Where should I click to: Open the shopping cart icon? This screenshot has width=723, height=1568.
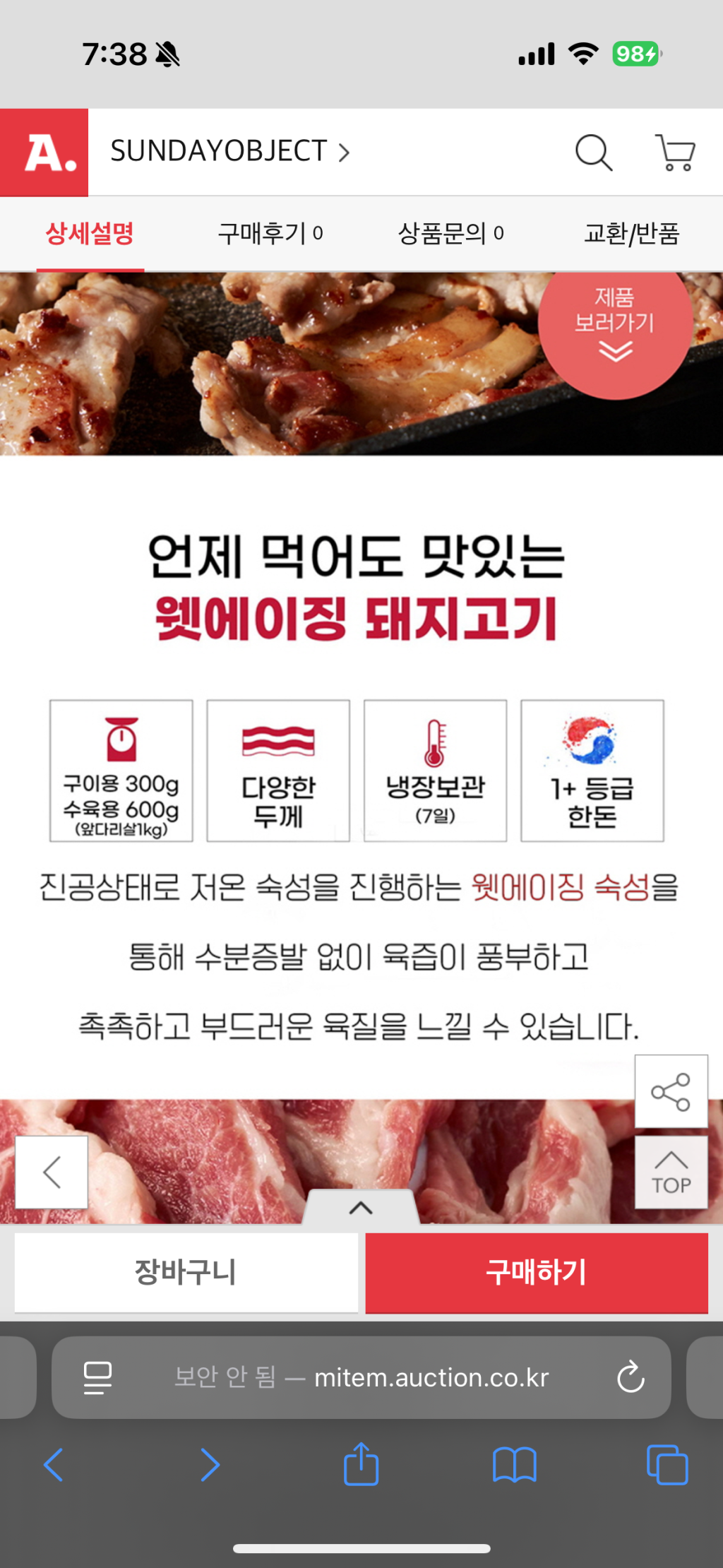pyautogui.click(x=676, y=153)
